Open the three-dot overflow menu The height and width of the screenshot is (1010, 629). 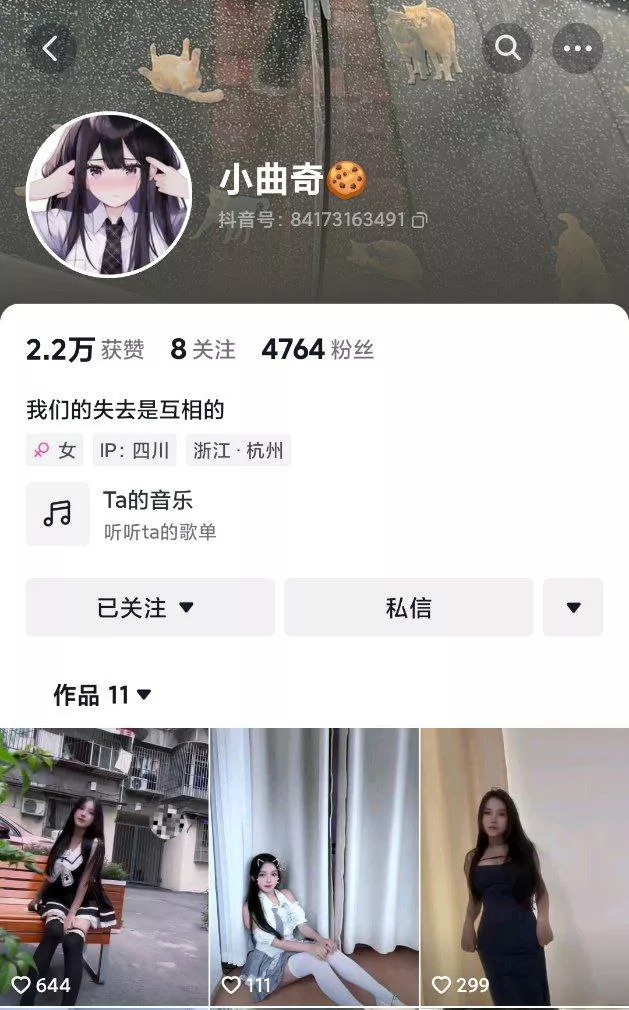pyautogui.click(x=578, y=48)
